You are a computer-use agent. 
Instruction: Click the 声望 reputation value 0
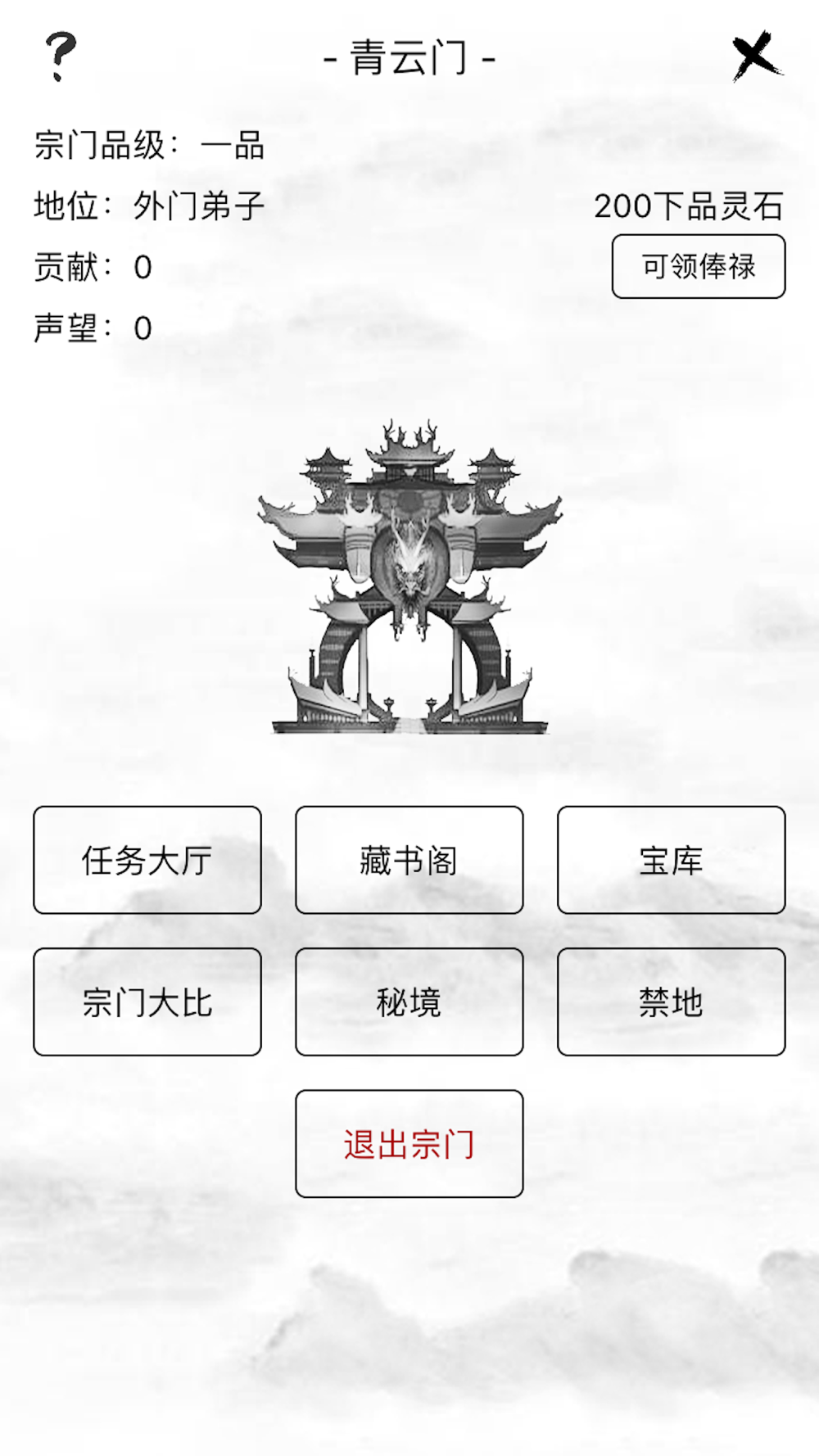(143, 326)
